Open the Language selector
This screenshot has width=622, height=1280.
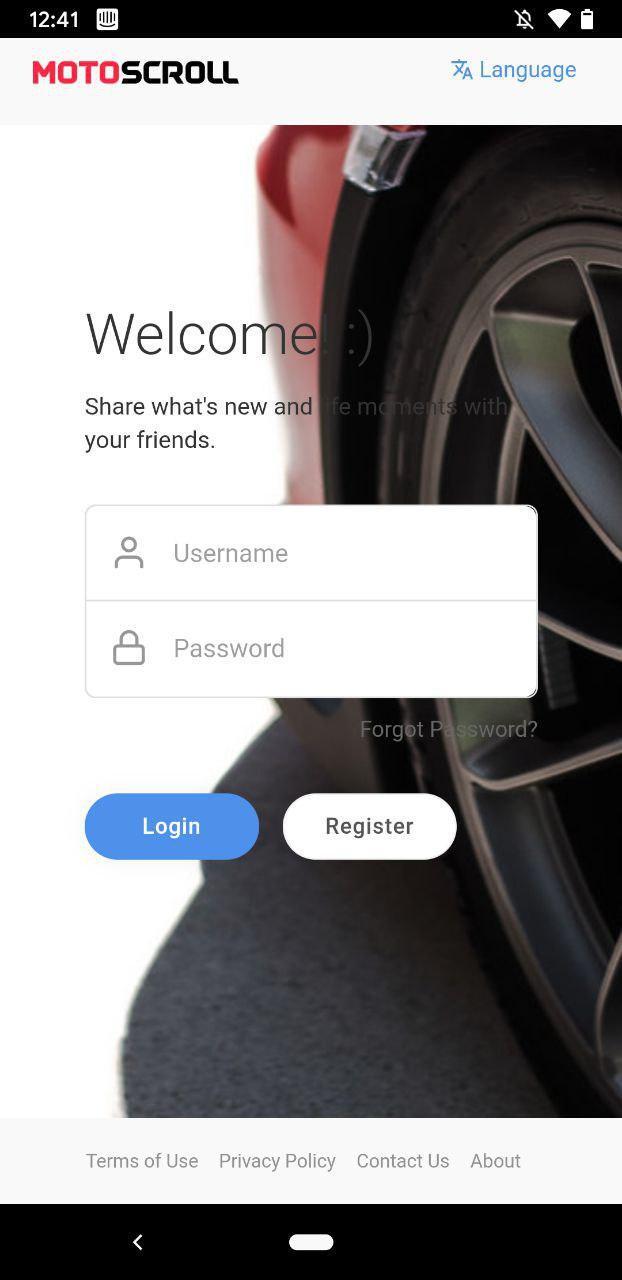click(x=514, y=70)
